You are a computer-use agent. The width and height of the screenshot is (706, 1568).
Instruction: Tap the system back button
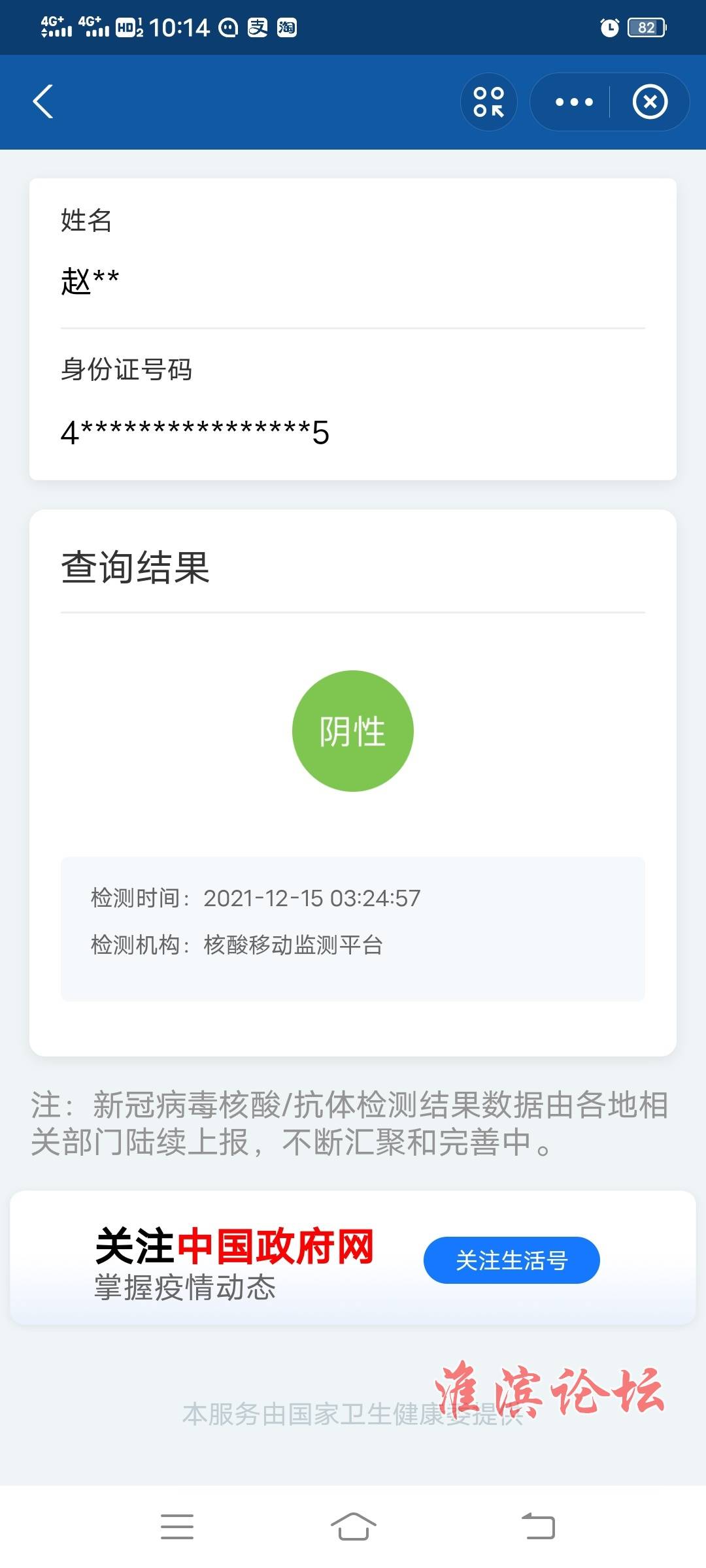coord(538,1527)
